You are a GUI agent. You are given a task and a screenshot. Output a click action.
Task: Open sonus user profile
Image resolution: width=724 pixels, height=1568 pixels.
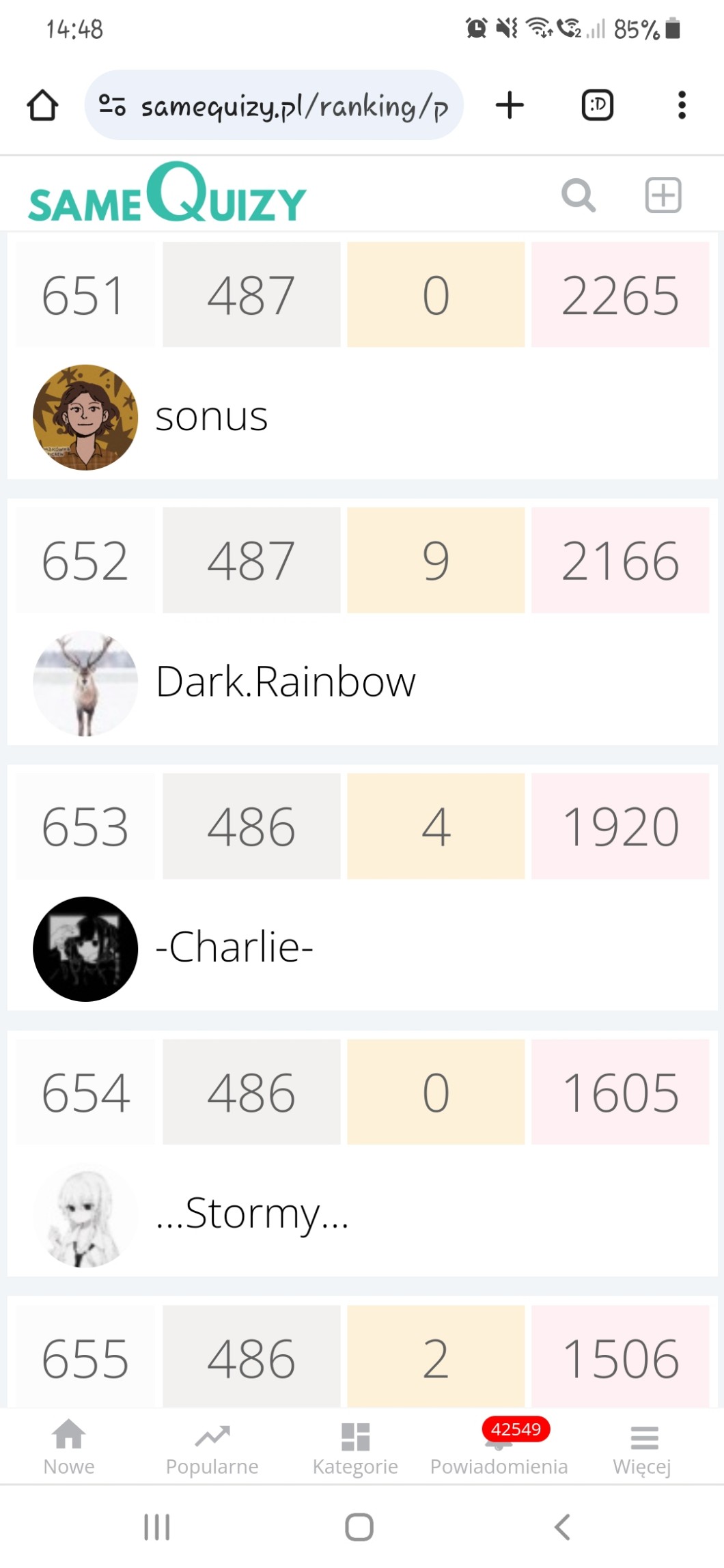pyautogui.click(x=211, y=417)
